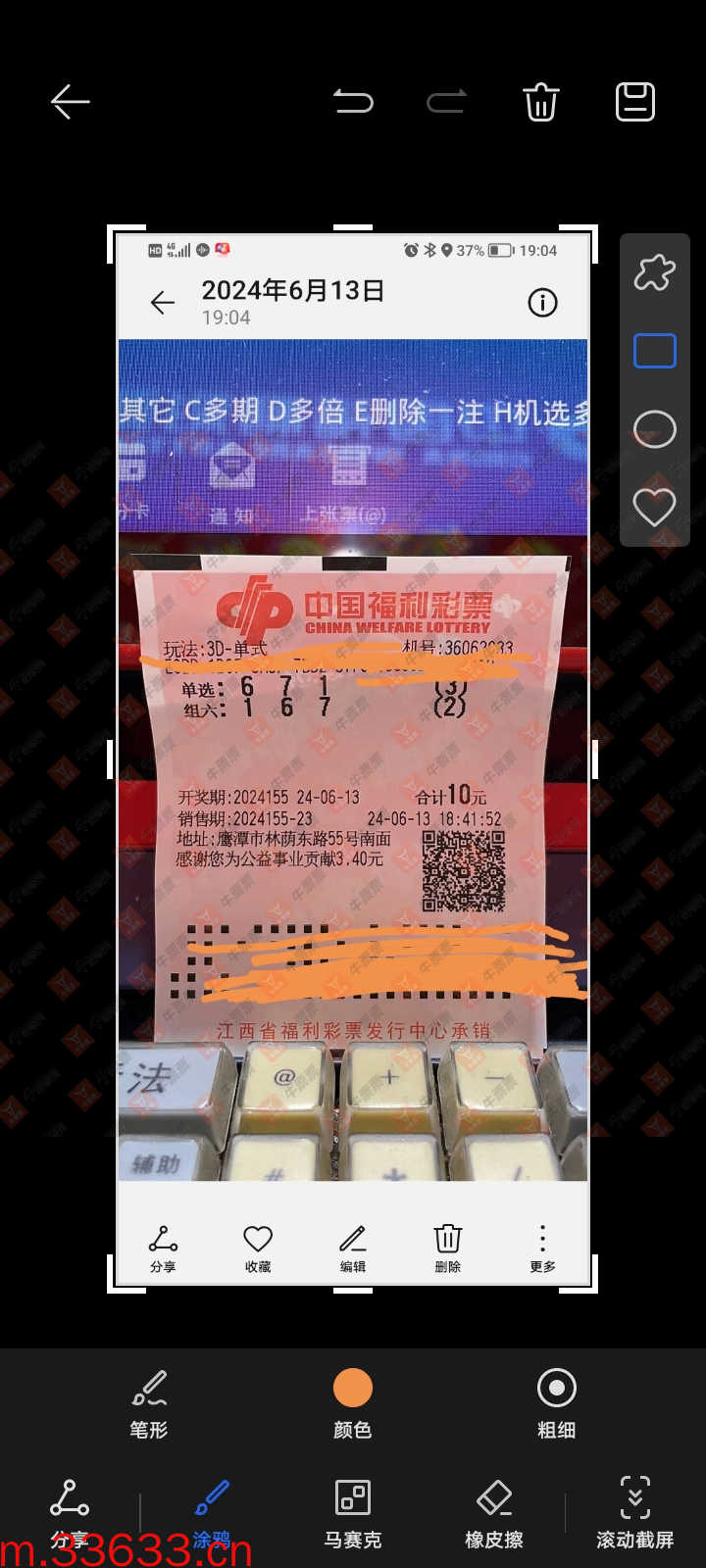Select the 马赛克 mosaic tool

(x=353, y=1513)
